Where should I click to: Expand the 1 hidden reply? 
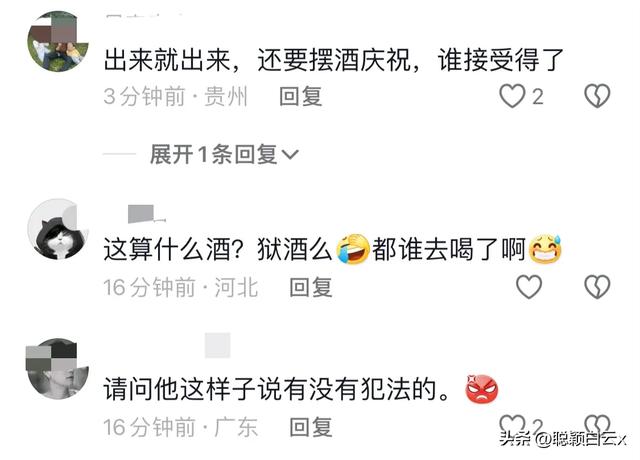[224, 154]
